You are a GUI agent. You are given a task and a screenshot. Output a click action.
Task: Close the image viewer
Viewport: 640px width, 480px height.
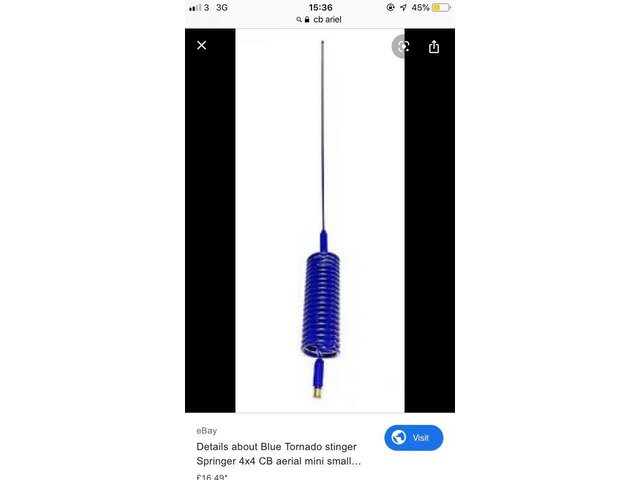(201, 45)
